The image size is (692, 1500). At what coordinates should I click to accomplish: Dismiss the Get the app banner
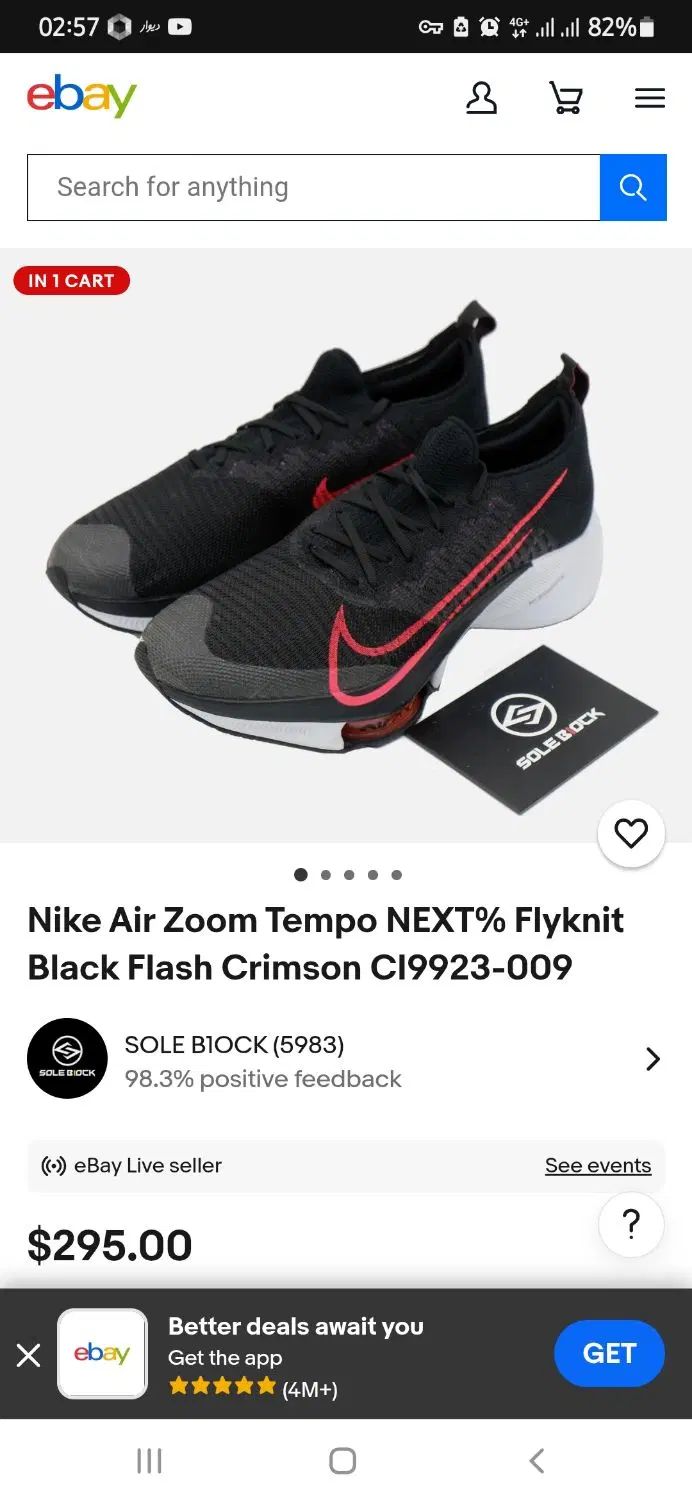pos(29,1355)
